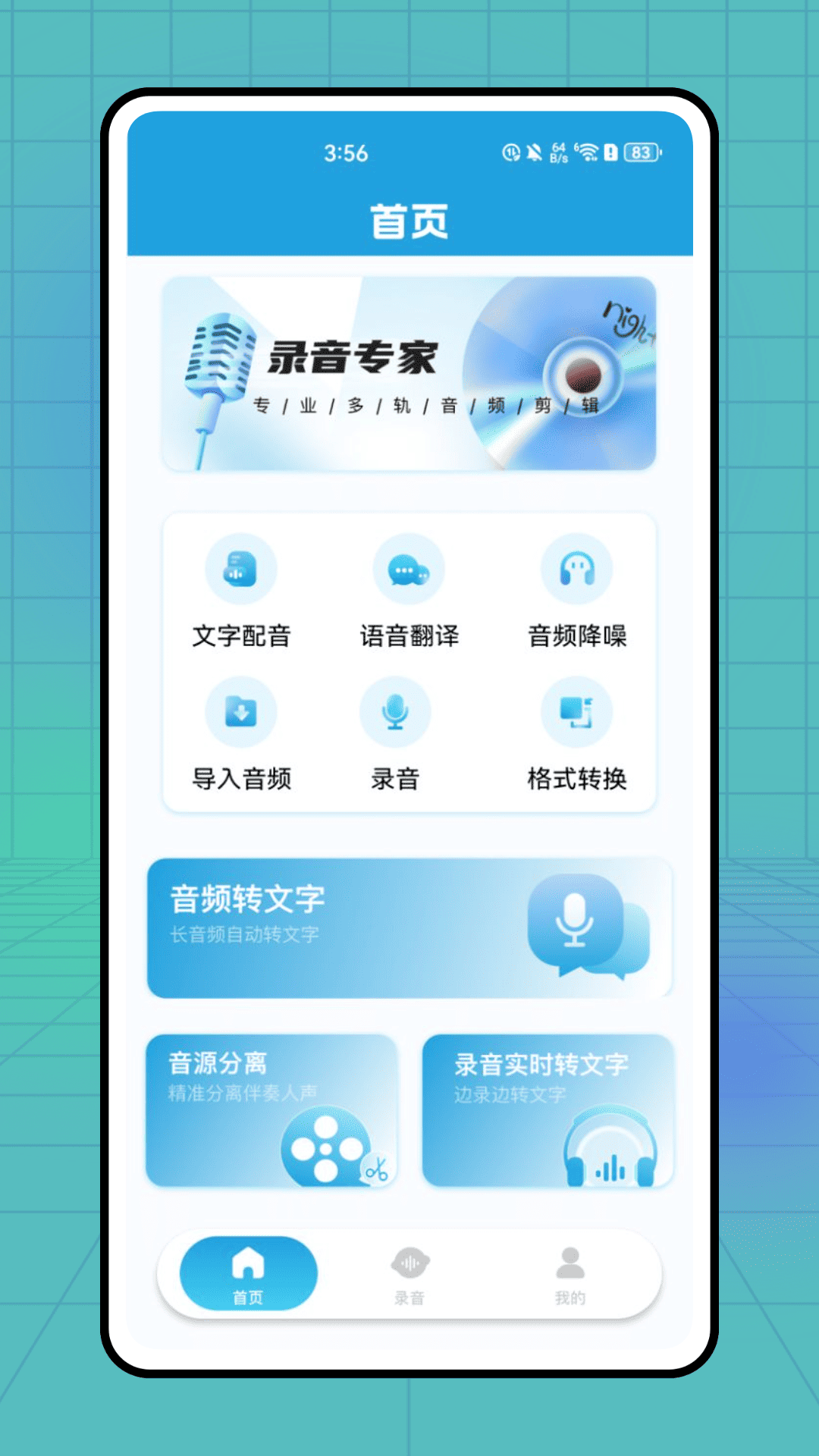Select the 格式转换 format conversion icon
Viewport: 819px width, 1456px height.
tap(576, 711)
